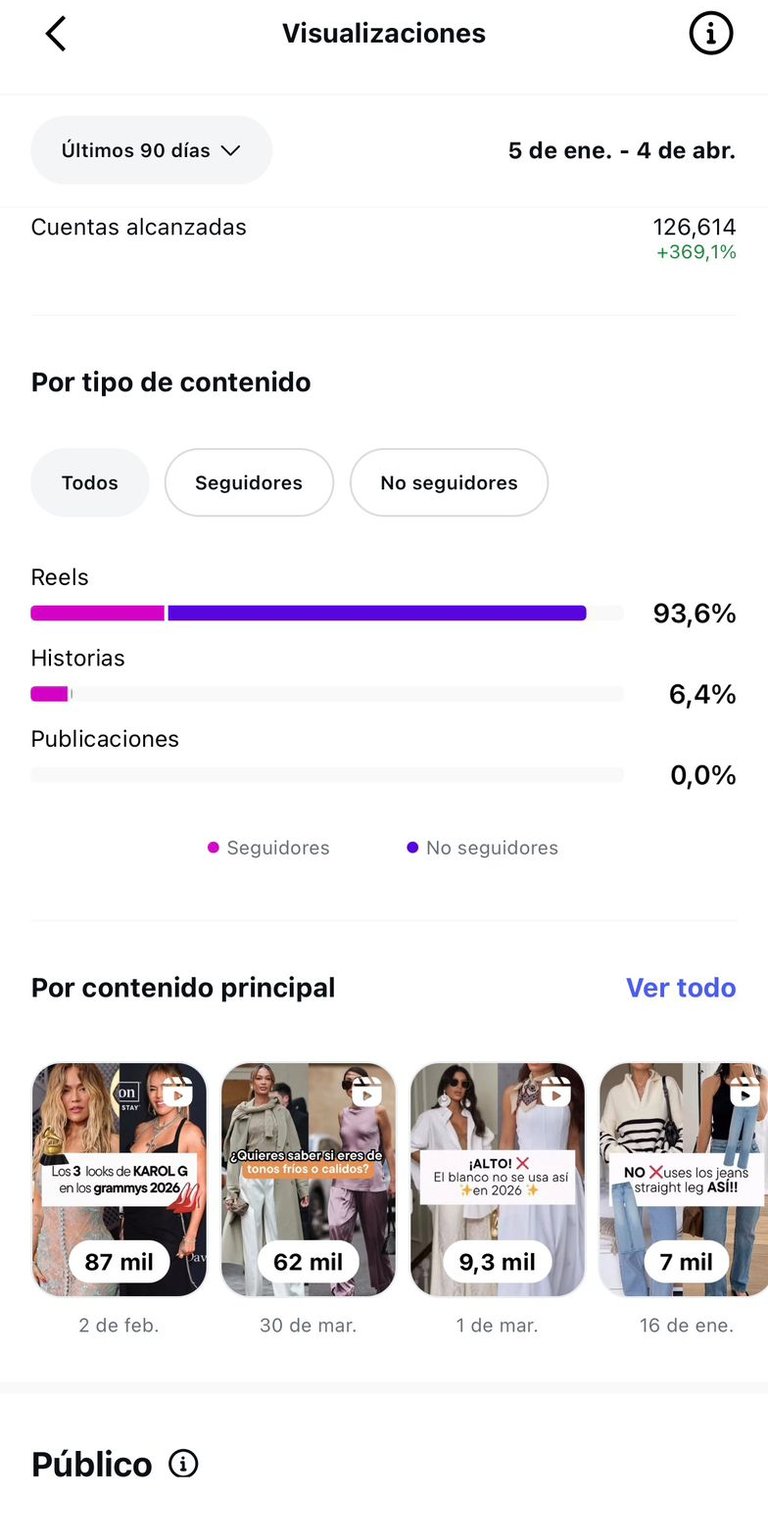Open the straight leg jeans reel

click(684, 1180)
